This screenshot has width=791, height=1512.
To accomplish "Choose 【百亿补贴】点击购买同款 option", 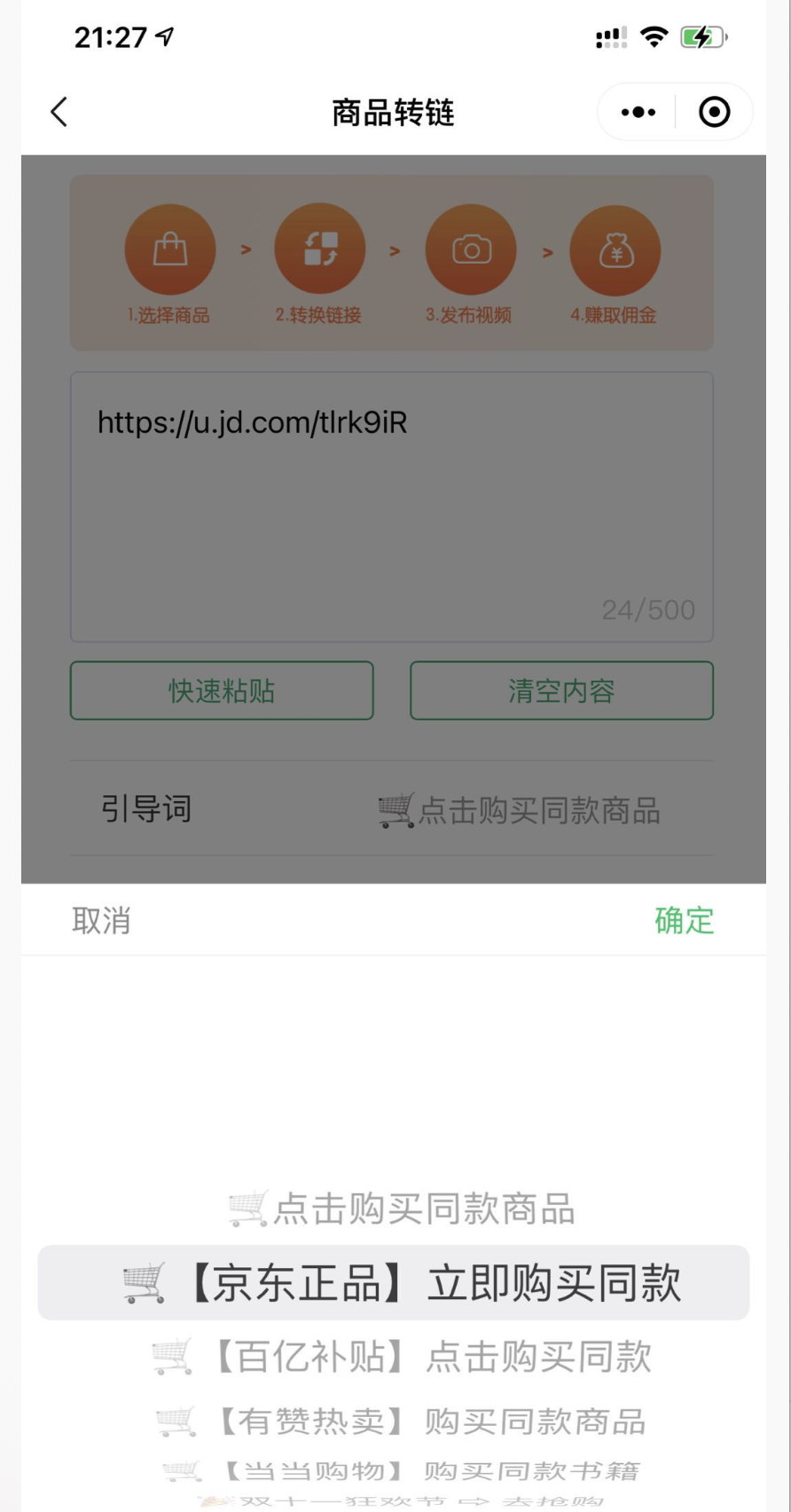I will point(402,1357).
